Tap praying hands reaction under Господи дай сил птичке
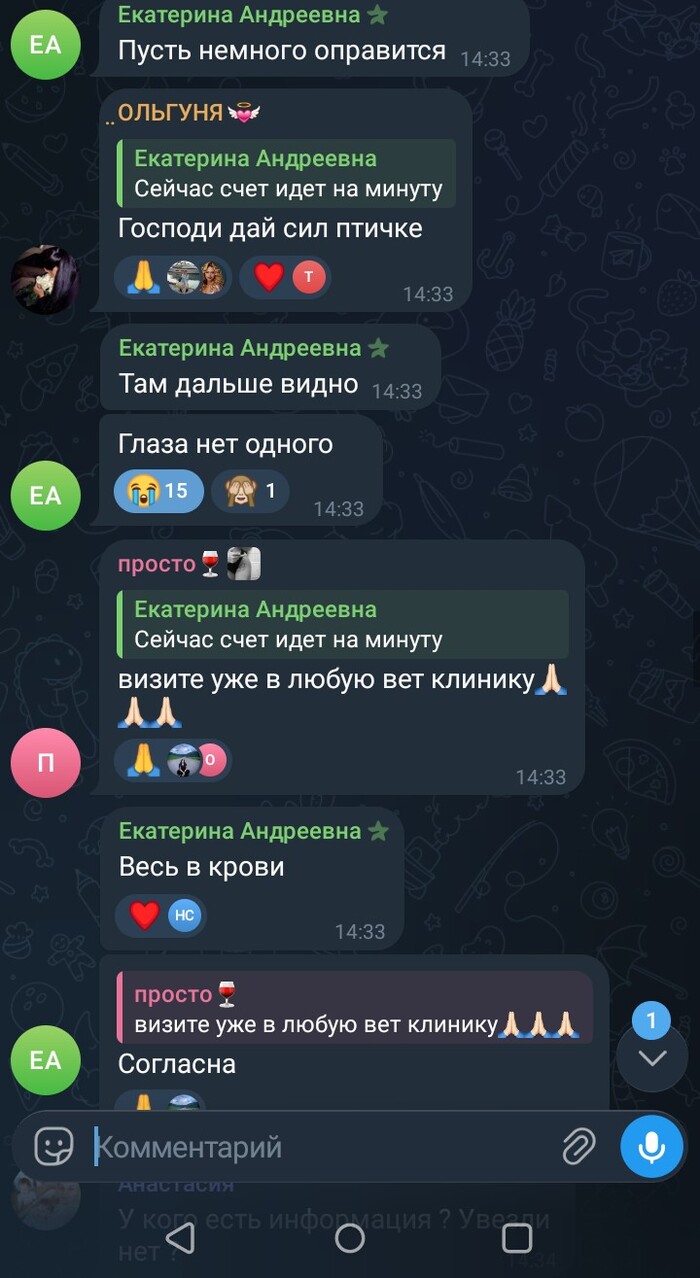The height and width of the screenshot is (1278, 700). (x=172, y=277)
